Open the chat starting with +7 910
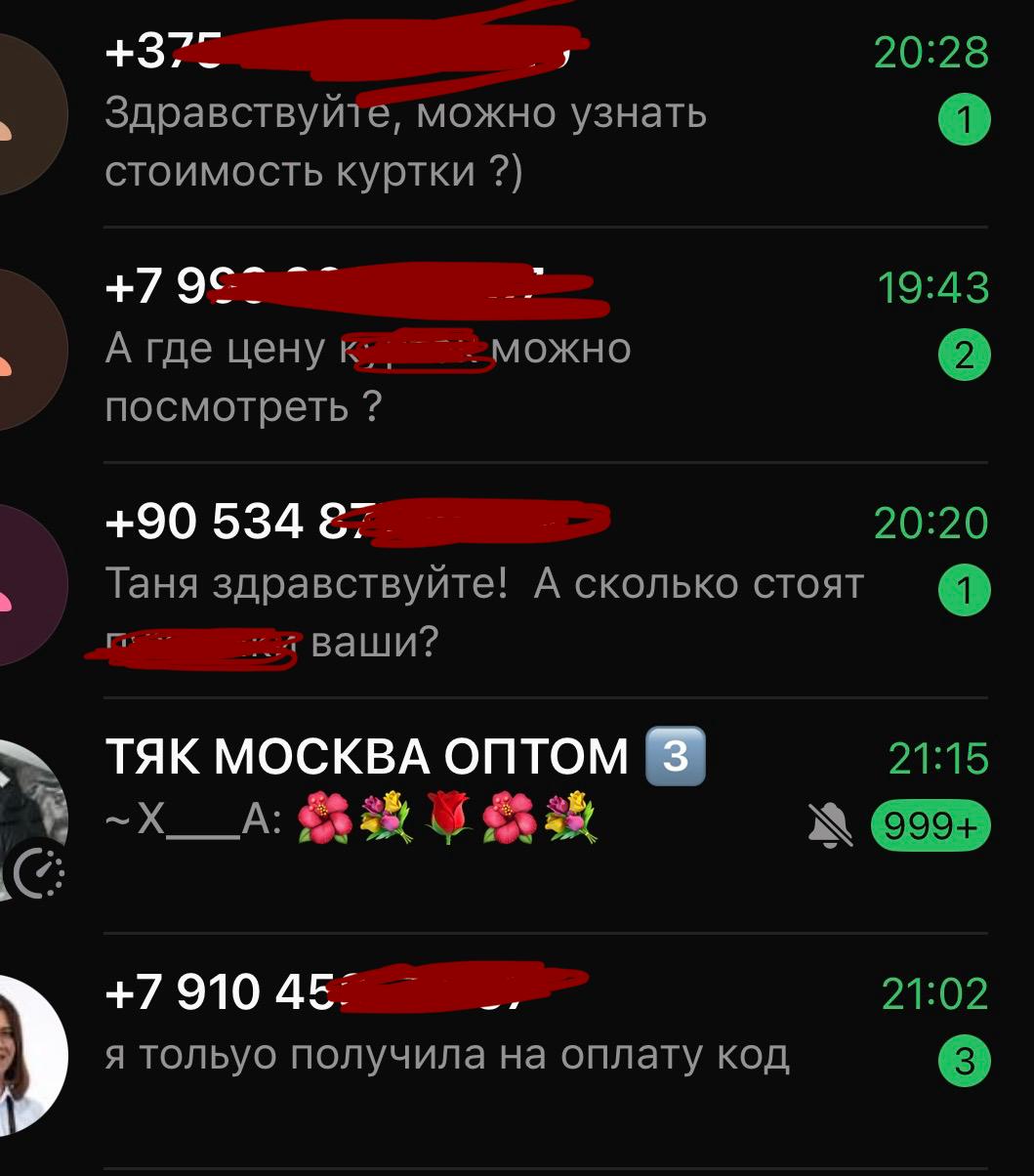The width and height of the screenshot is (1034, 1176). [x=488, y=1026]
